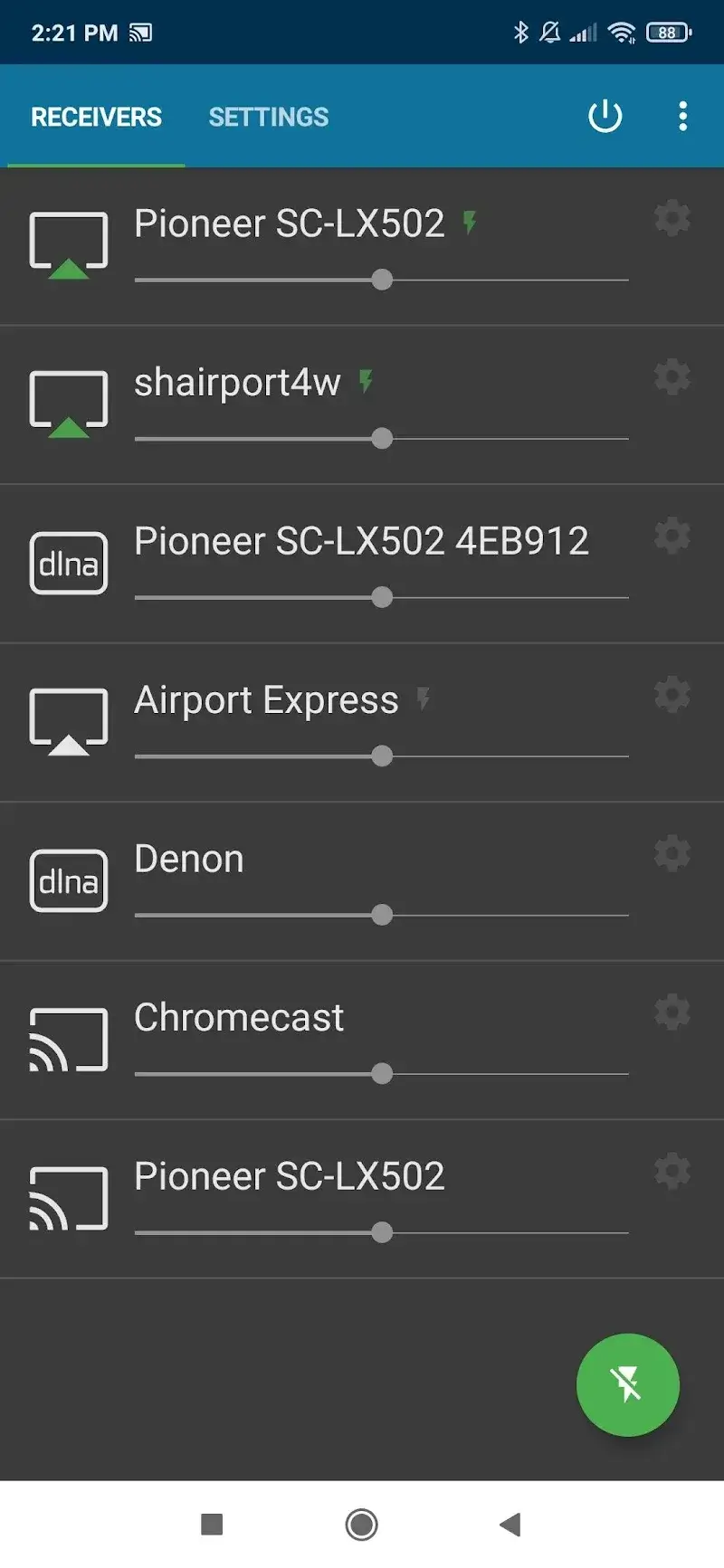The image size is (724, 1568).
Task: Click the power button in the top bar
Action: point(604,116)
